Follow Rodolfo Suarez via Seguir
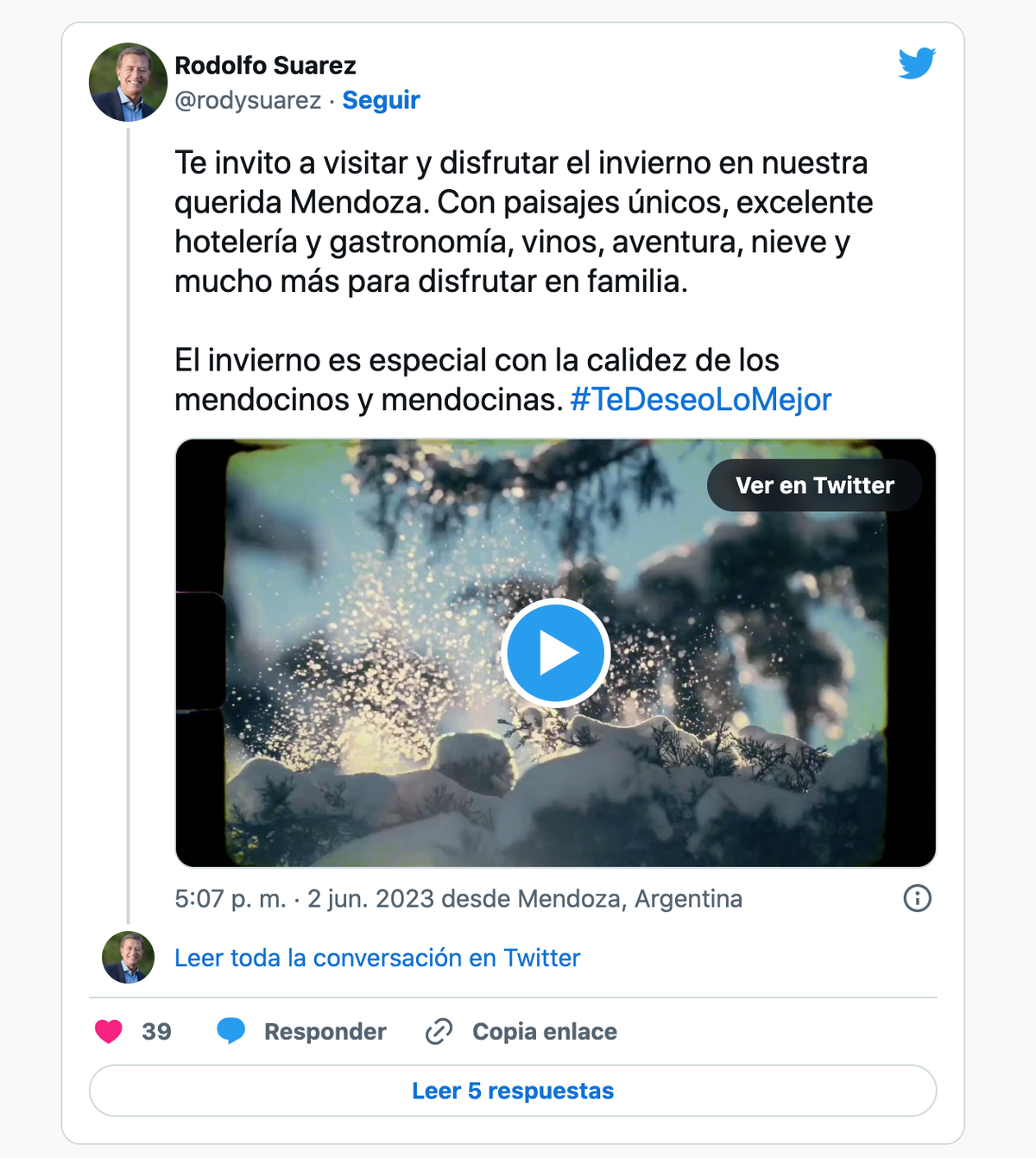This screenshot has height=1158, width=1036. [x=381, y=100]
